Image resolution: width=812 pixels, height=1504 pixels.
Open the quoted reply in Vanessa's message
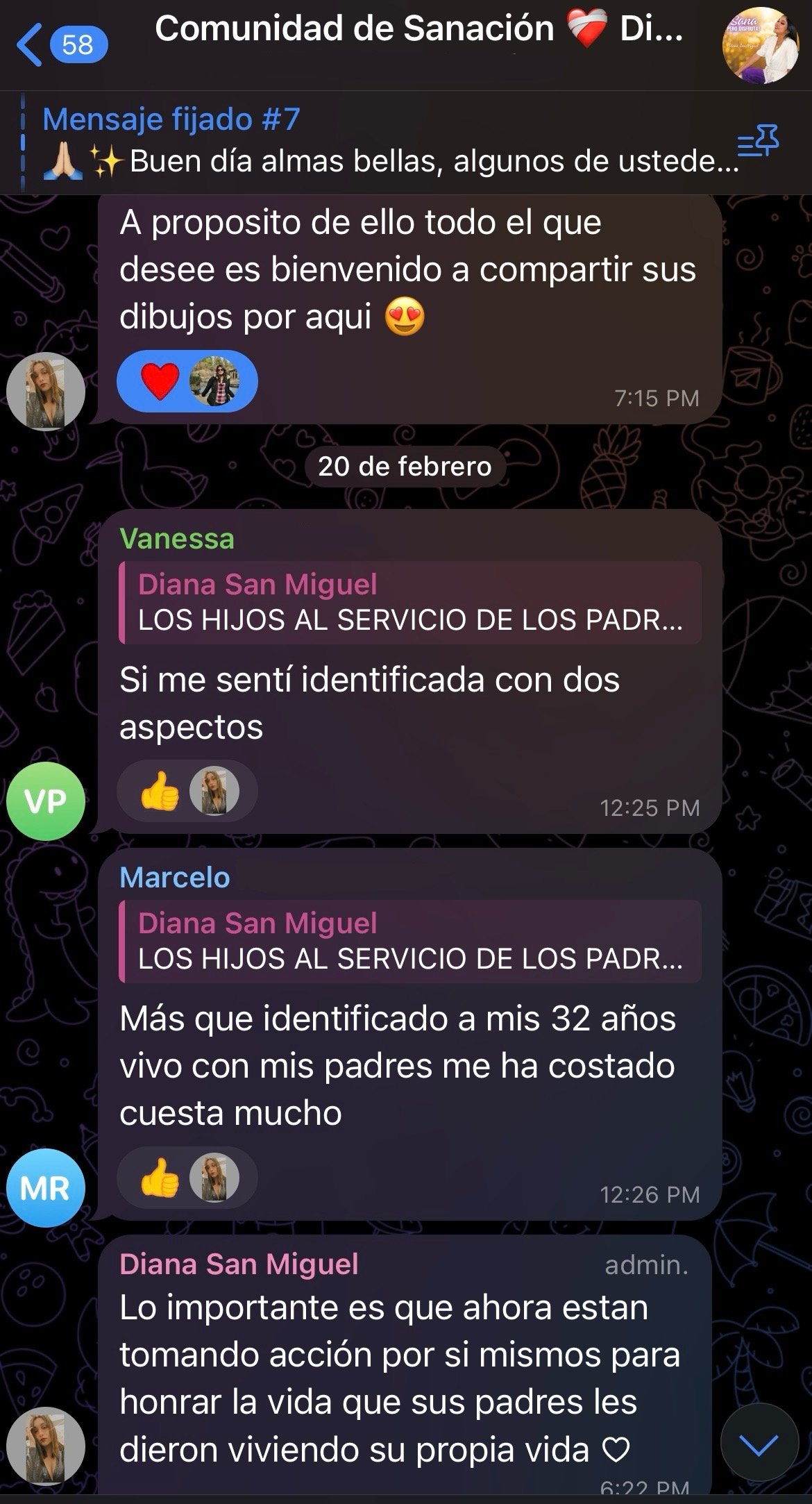[x=409, y=602]
